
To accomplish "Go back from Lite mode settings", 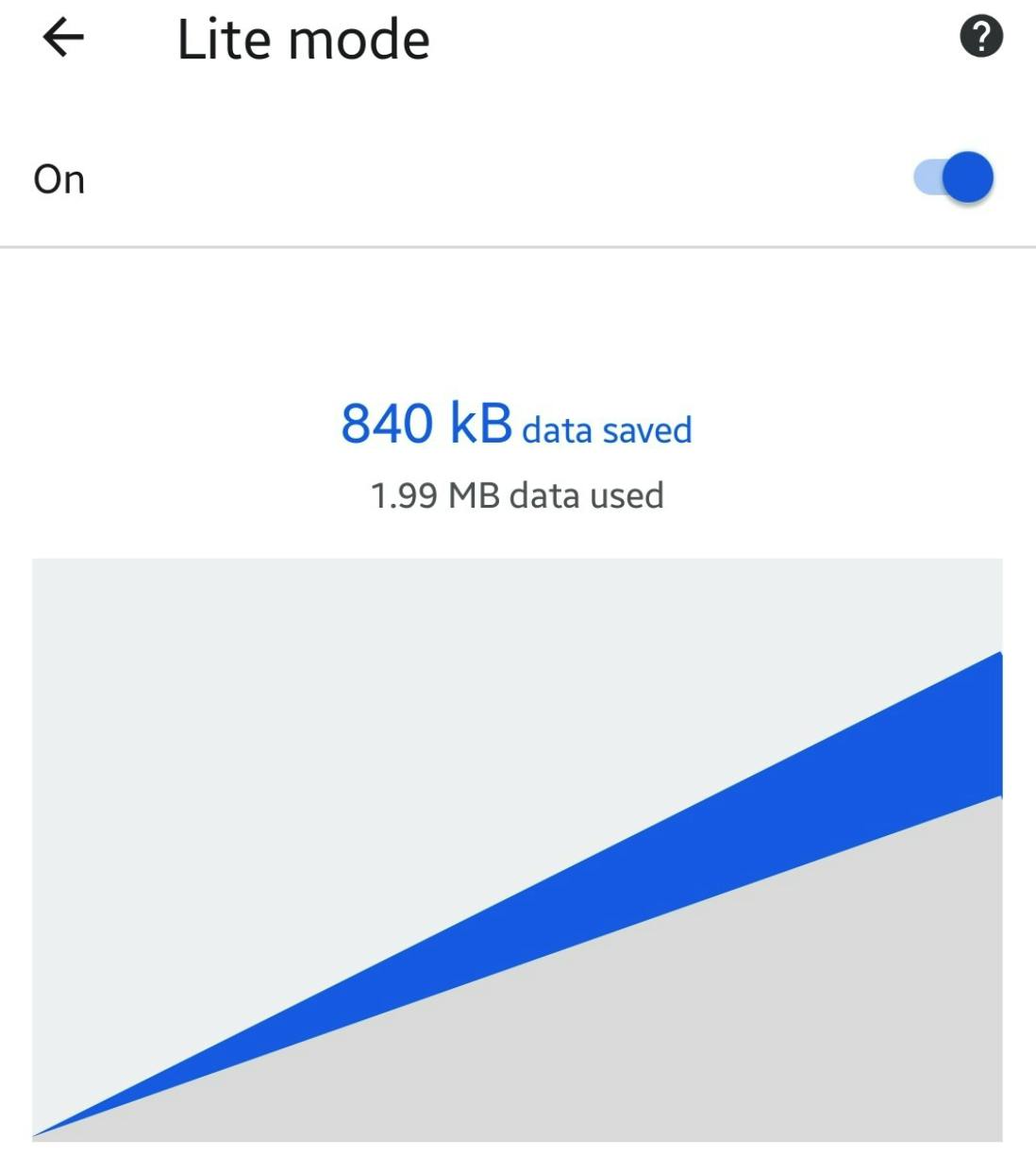I will (x=63, y=39).
